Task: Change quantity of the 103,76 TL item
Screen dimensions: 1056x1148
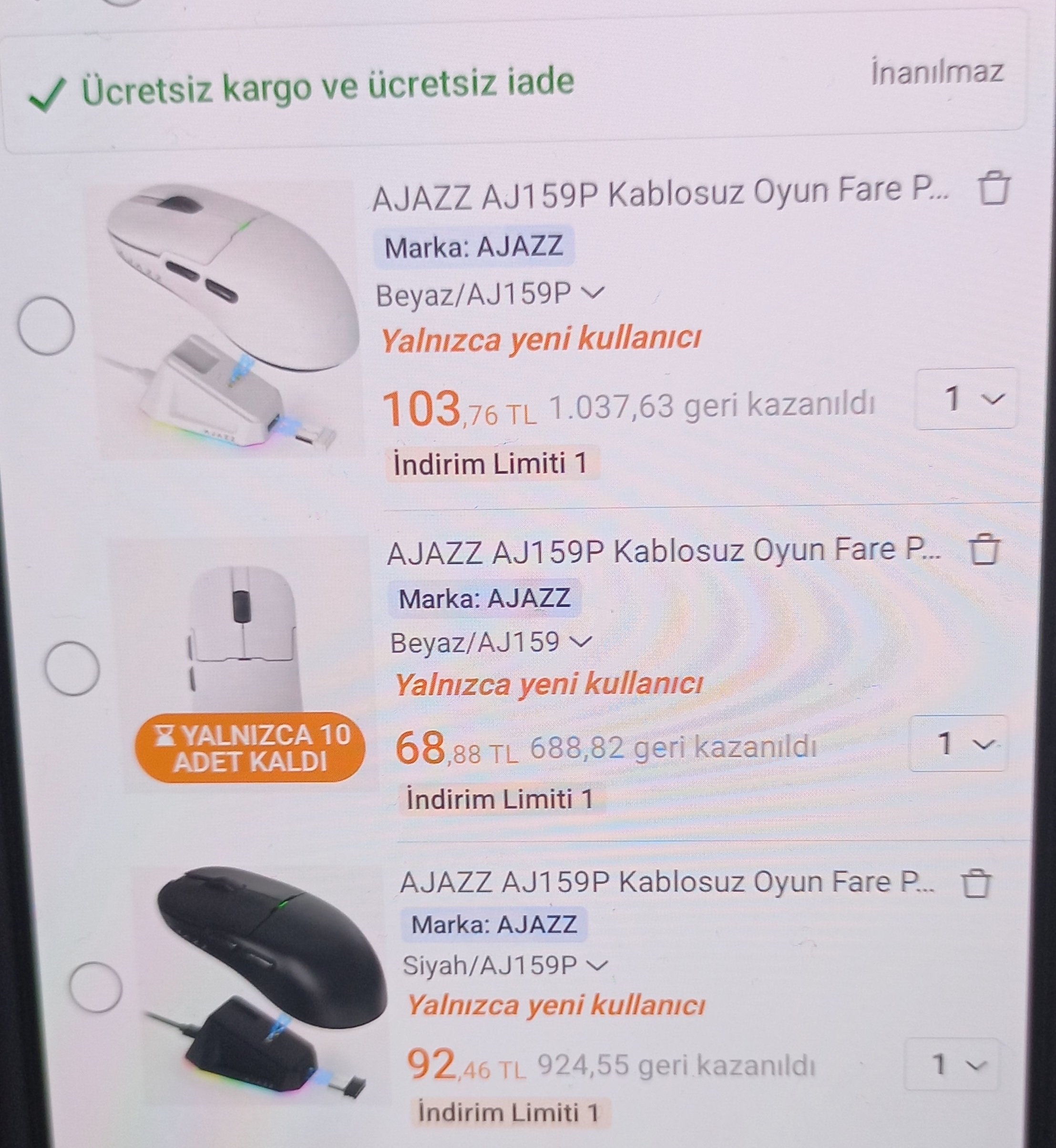Action: tap(966, 399)
